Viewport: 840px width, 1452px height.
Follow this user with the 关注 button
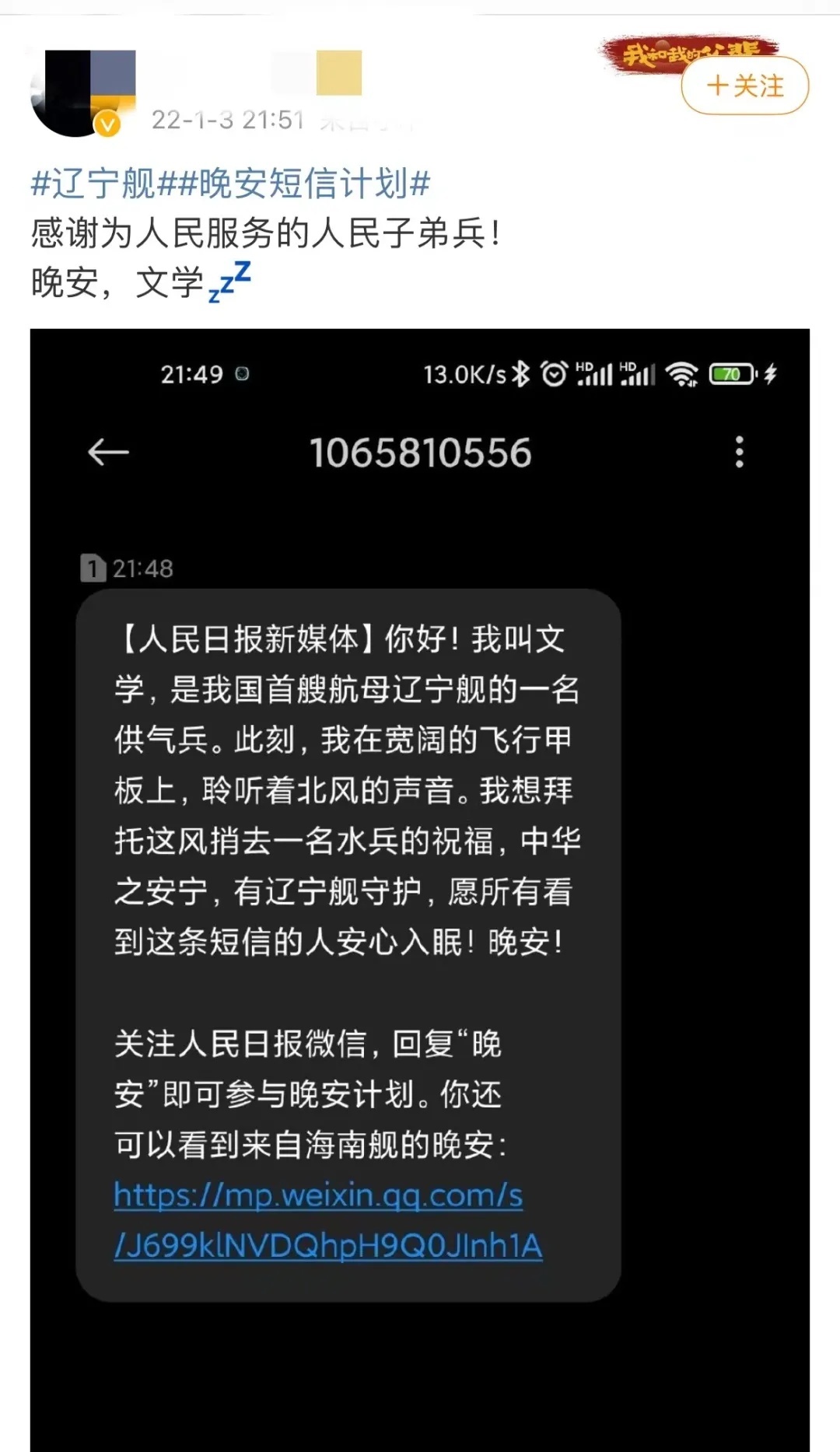[x=744, y=86]
